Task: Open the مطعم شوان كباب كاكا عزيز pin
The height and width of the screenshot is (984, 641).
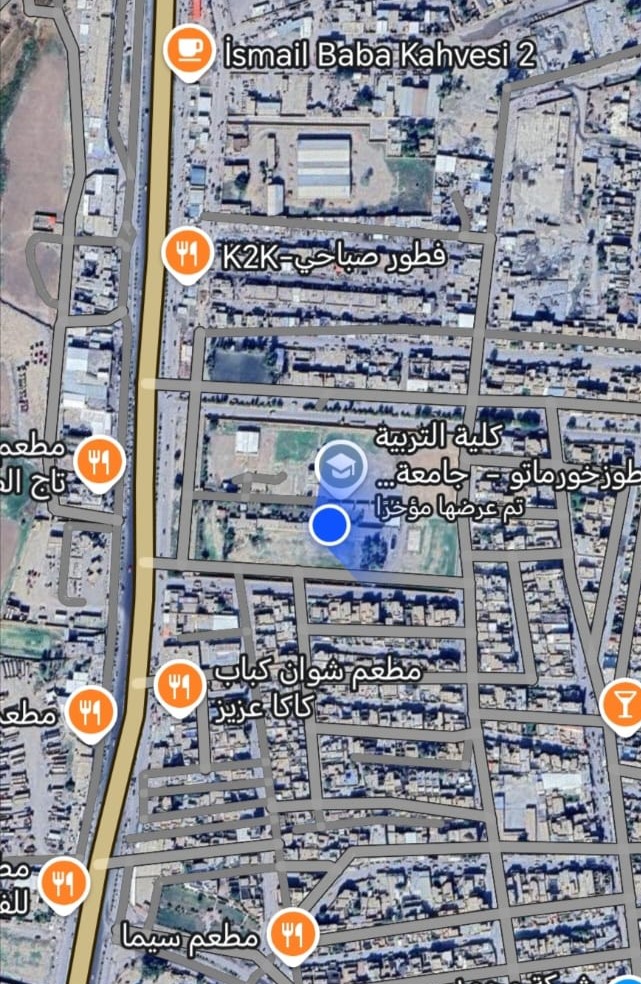Action: click(x=180, y=686)
